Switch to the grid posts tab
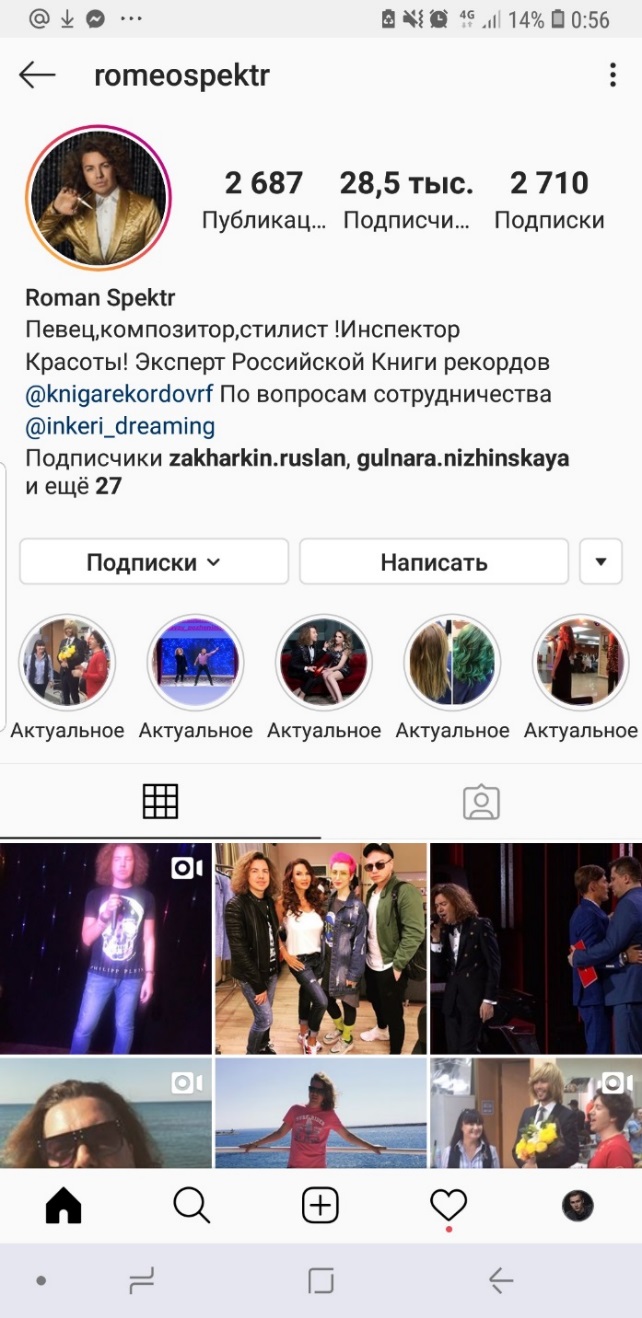Viewport: 642px width, 1318px height. tap(160, 801)
